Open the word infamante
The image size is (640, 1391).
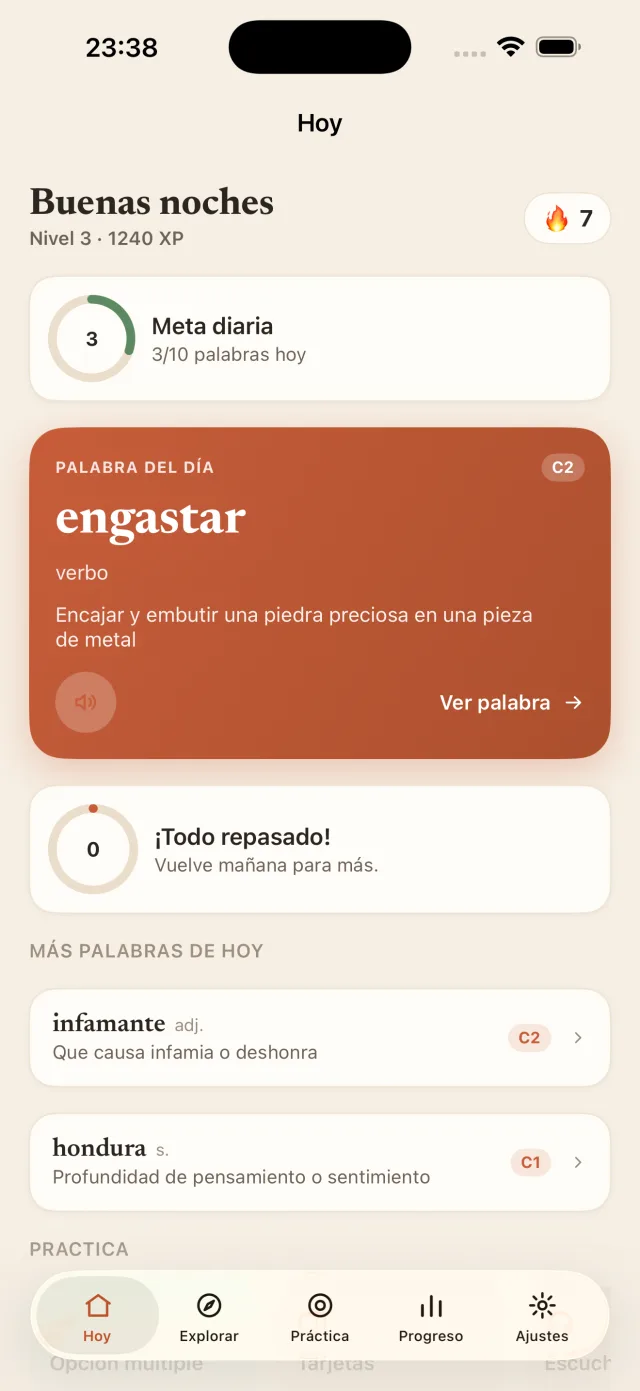(320, 1037)
